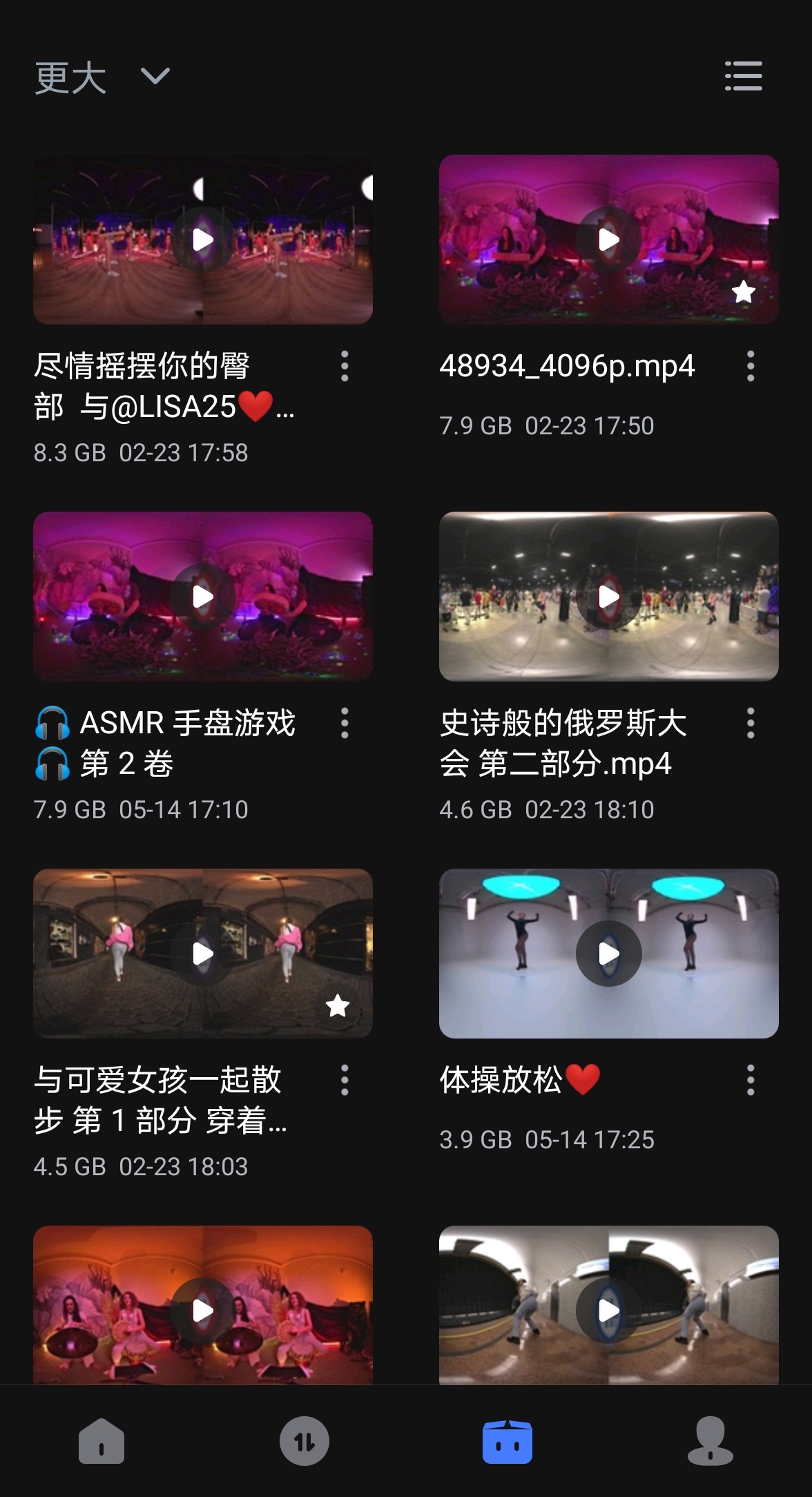The height and width of the screenshot is (1497, 812).
Task: Play the 体操放松 video
Action: pyautogui.click(x=609, y=954)
